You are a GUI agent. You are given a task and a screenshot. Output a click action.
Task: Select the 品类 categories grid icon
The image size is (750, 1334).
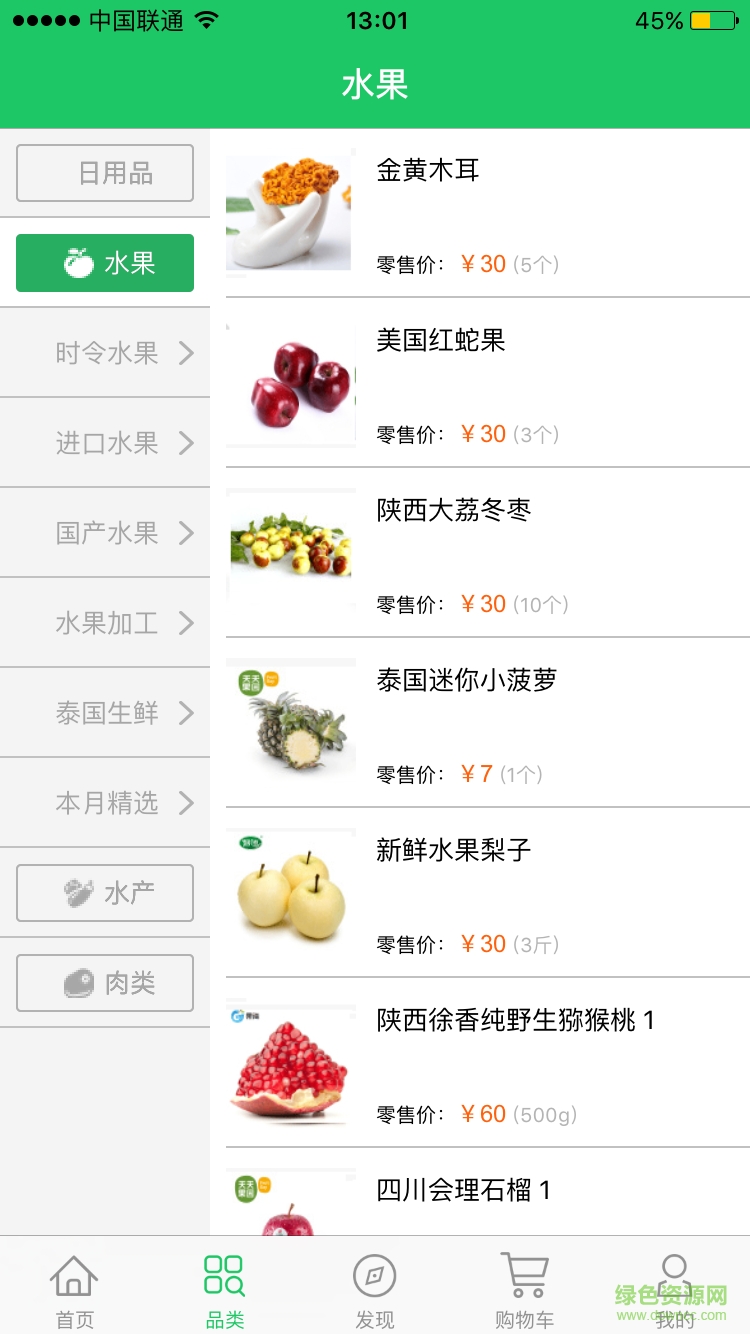(224, 1275)
